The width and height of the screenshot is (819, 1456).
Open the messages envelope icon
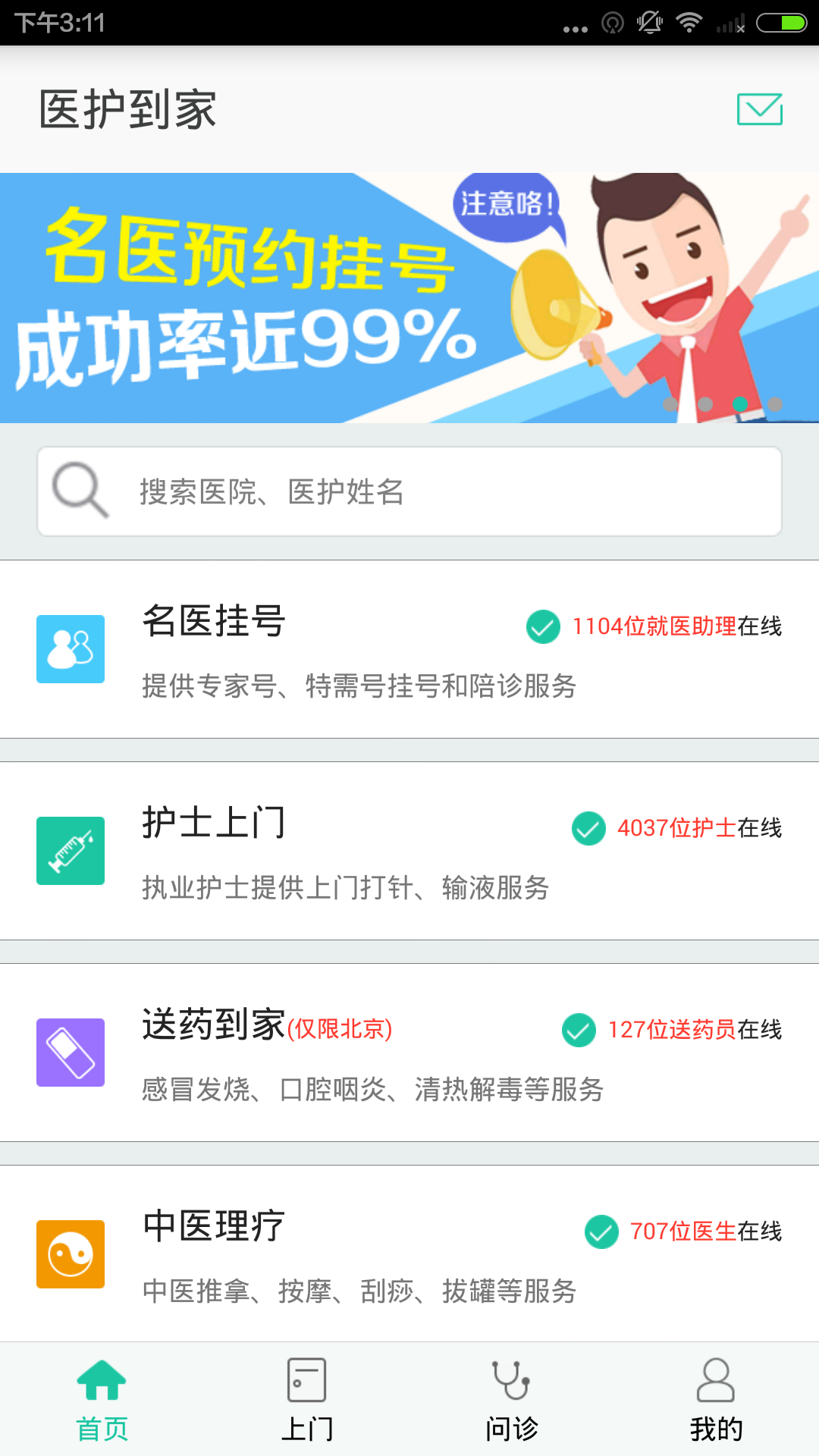[760, 110]
